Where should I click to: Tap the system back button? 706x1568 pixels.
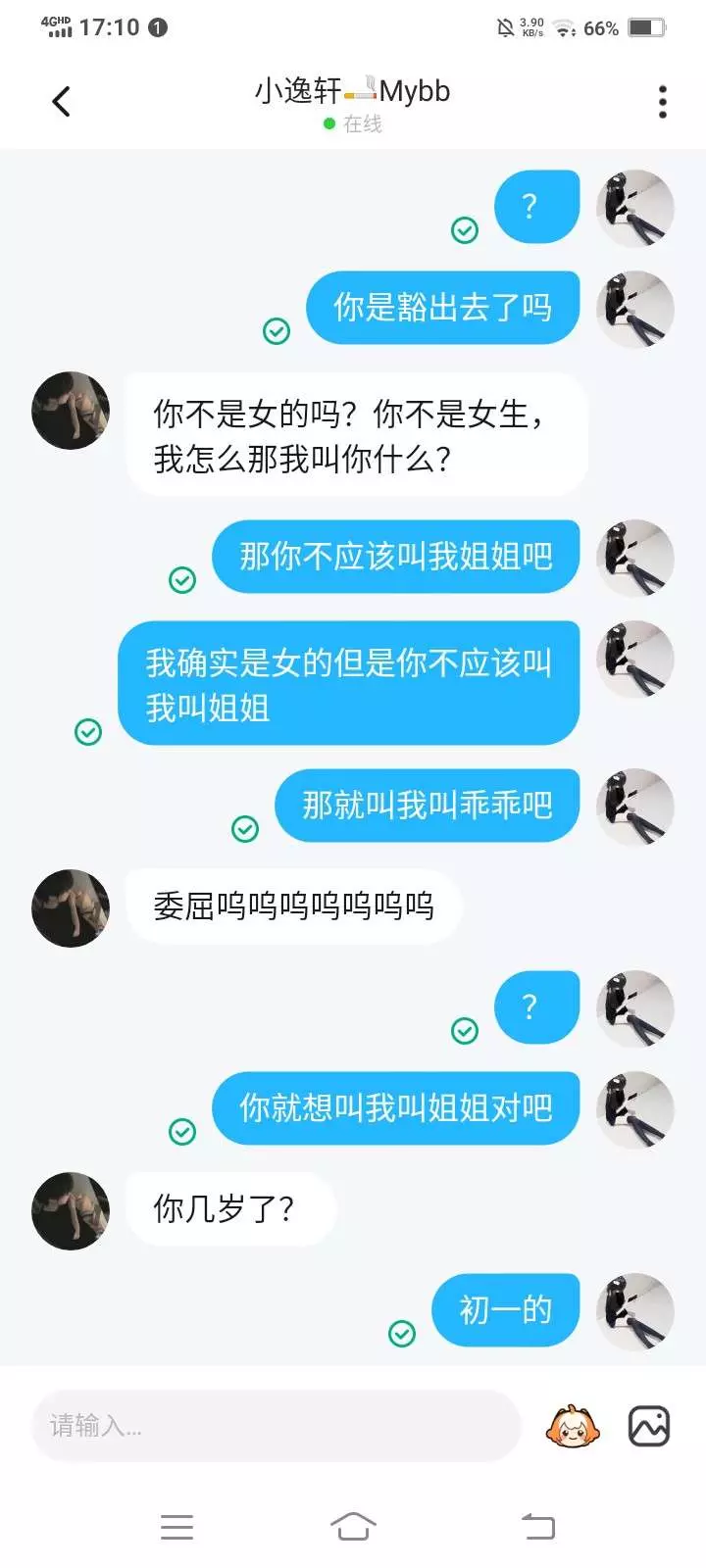[x=537, y=1526]
